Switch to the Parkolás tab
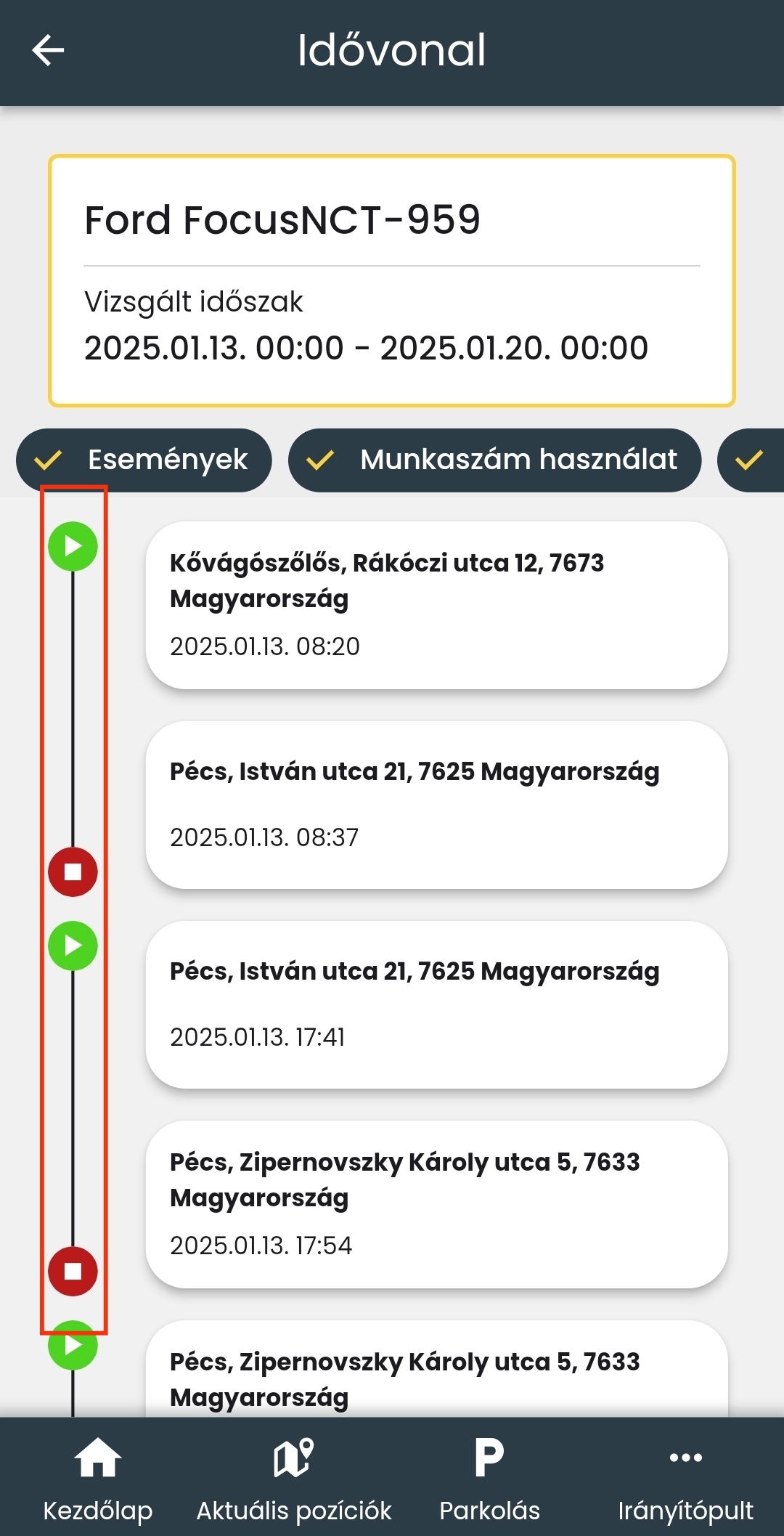Viewport: 784px width, 1536px height. [490, 1478]
